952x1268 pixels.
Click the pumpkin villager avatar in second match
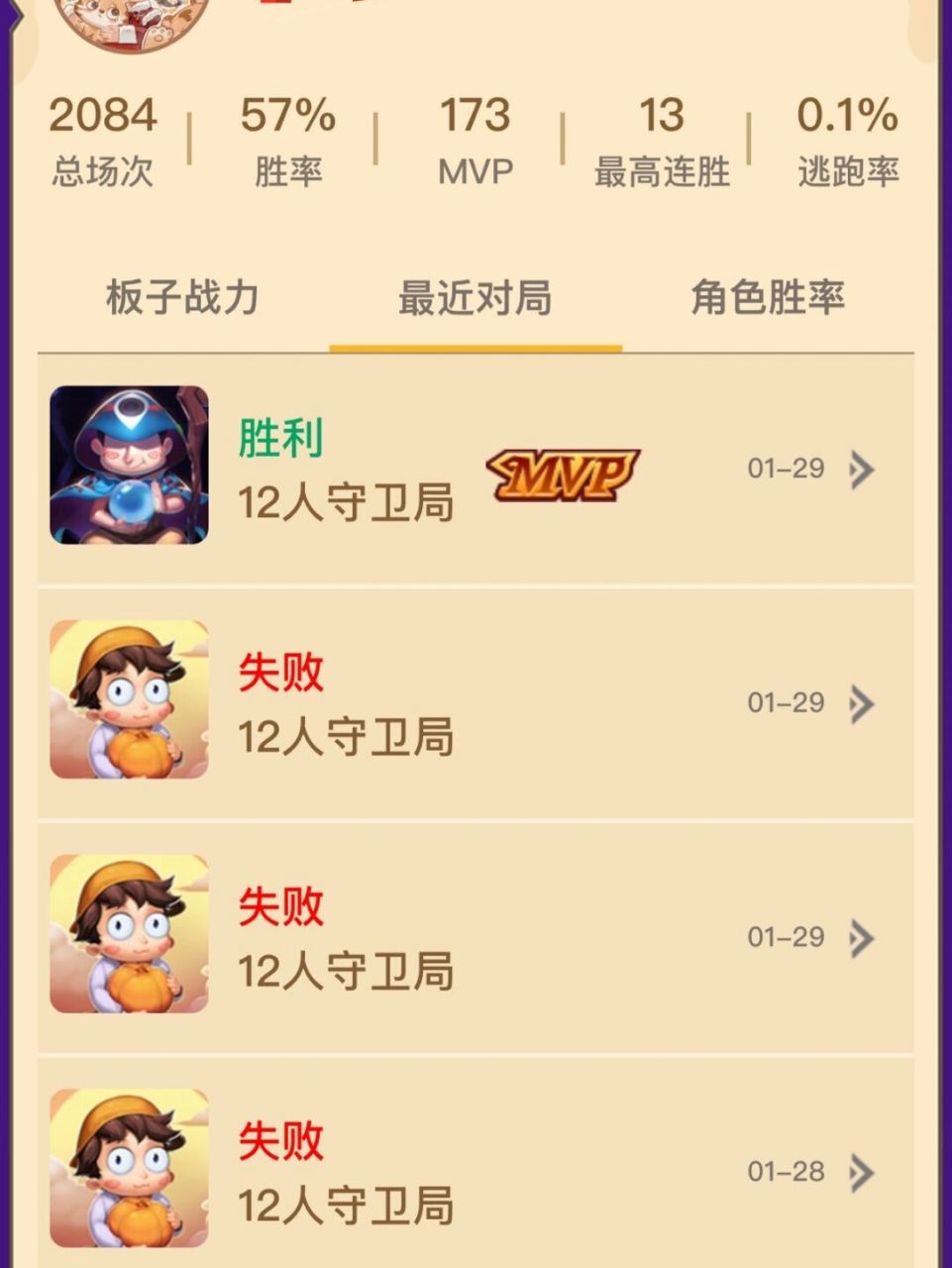click(128, 701)
